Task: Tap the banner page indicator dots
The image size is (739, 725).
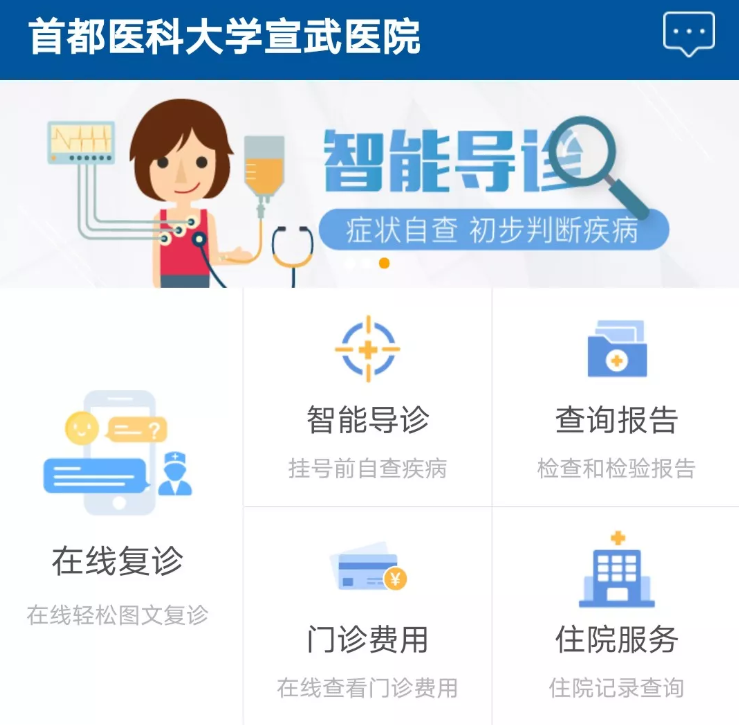Action: (x=367, y=263)
